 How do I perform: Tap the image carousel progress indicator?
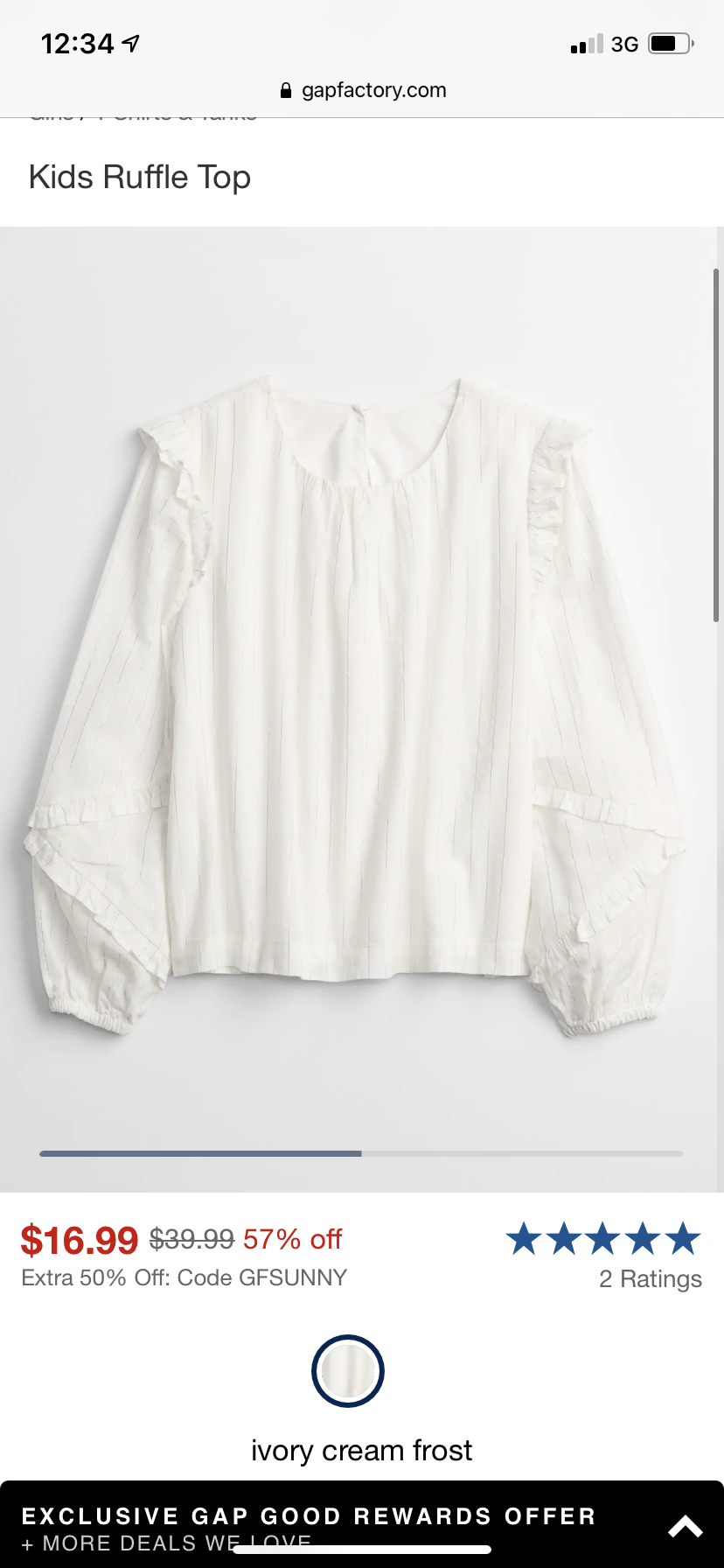[x=361, y=1153]
